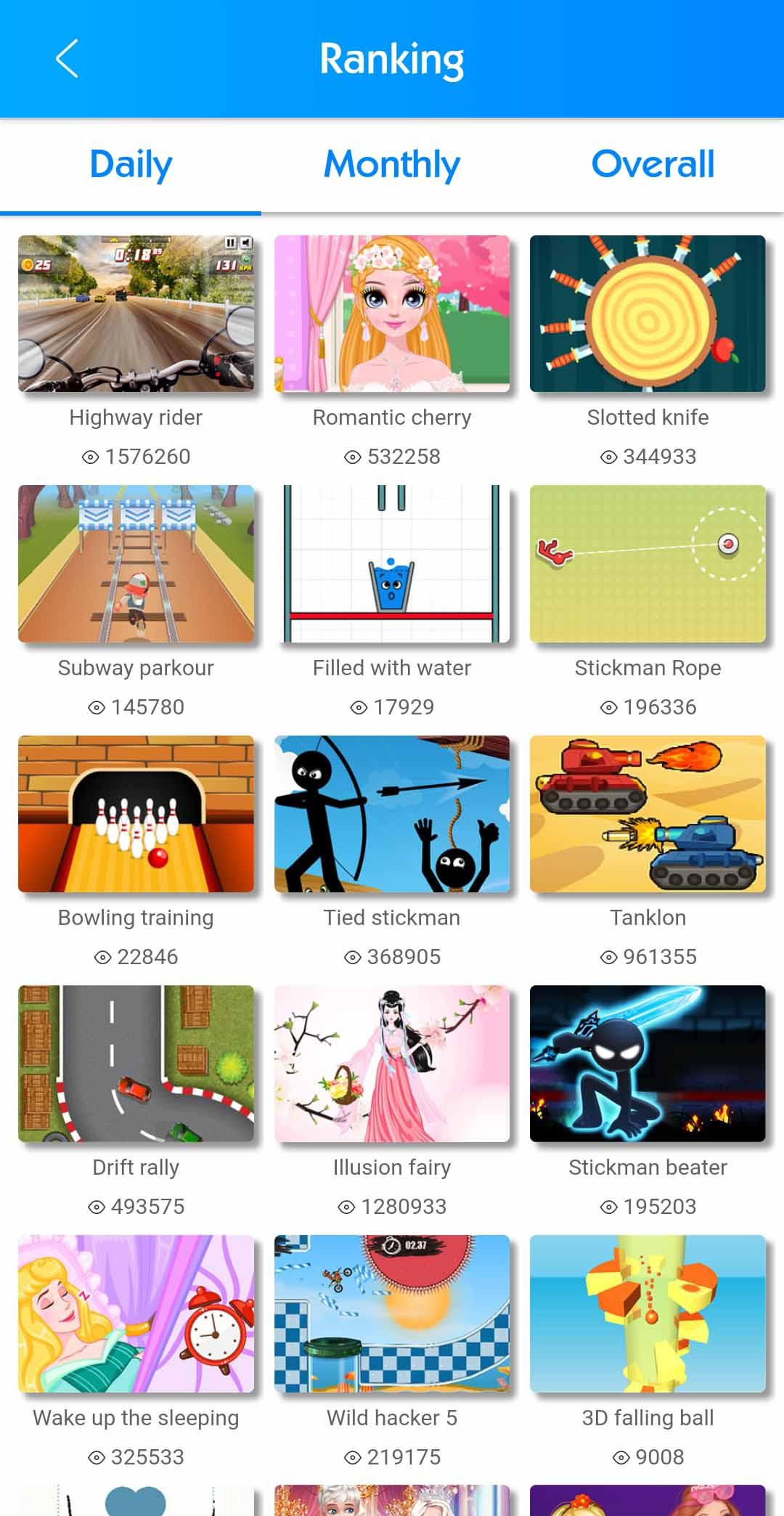Click the Illusion fairy game title

pos(391,1167)
